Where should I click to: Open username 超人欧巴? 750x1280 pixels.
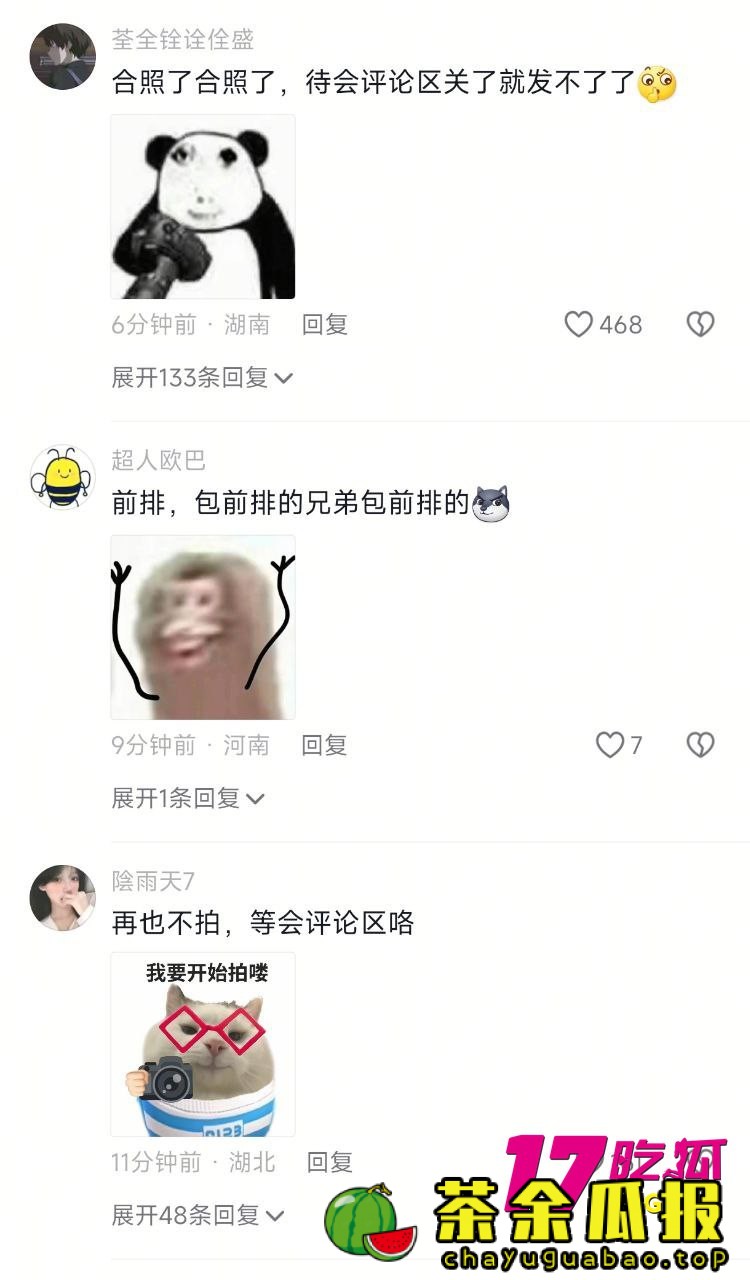pyautogui.click(x=158, y=460)
